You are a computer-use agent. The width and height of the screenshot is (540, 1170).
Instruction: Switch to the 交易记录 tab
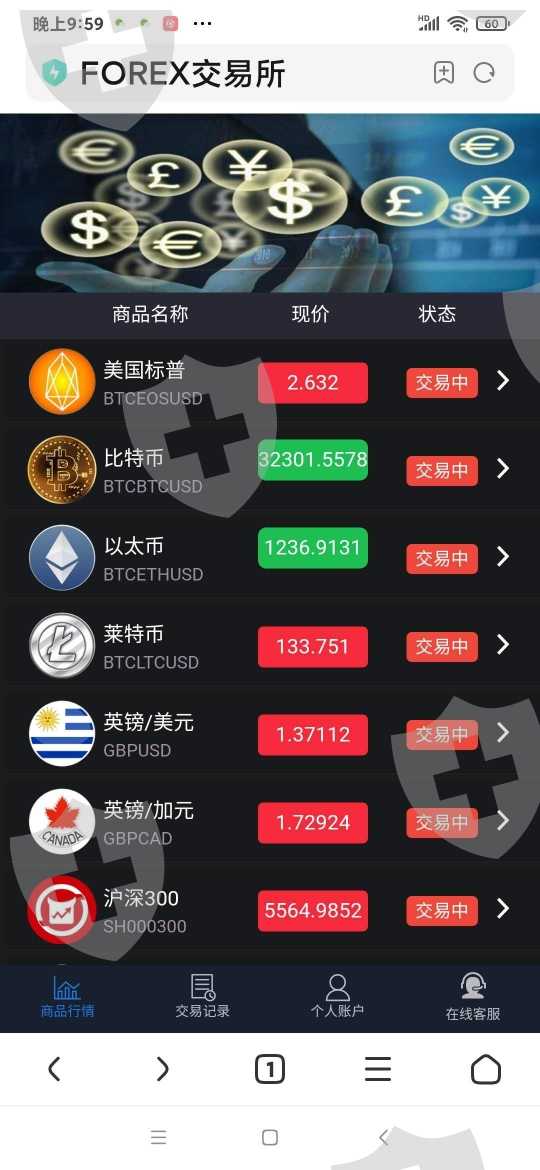(x=202, y=998)
